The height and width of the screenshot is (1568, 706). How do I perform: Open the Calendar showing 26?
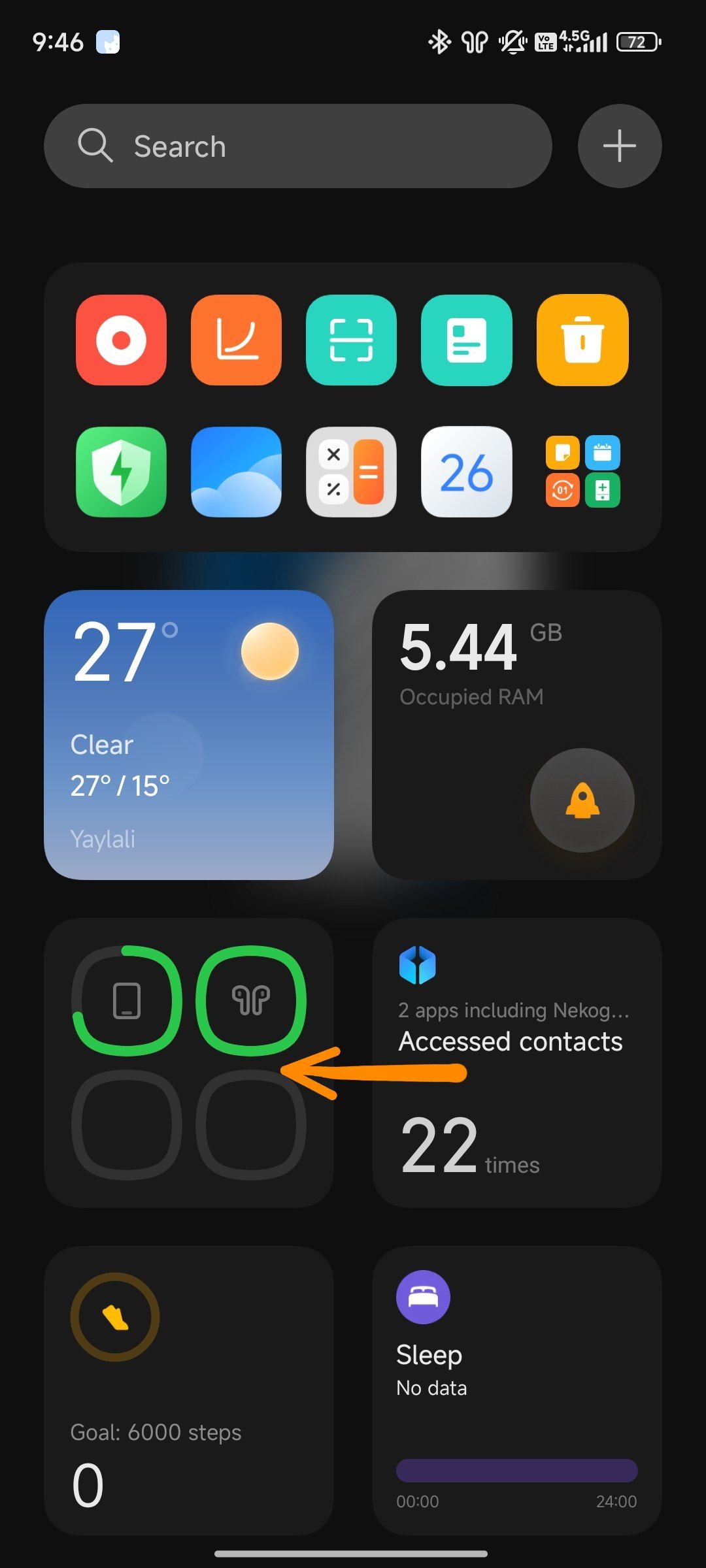coord(467,472)
